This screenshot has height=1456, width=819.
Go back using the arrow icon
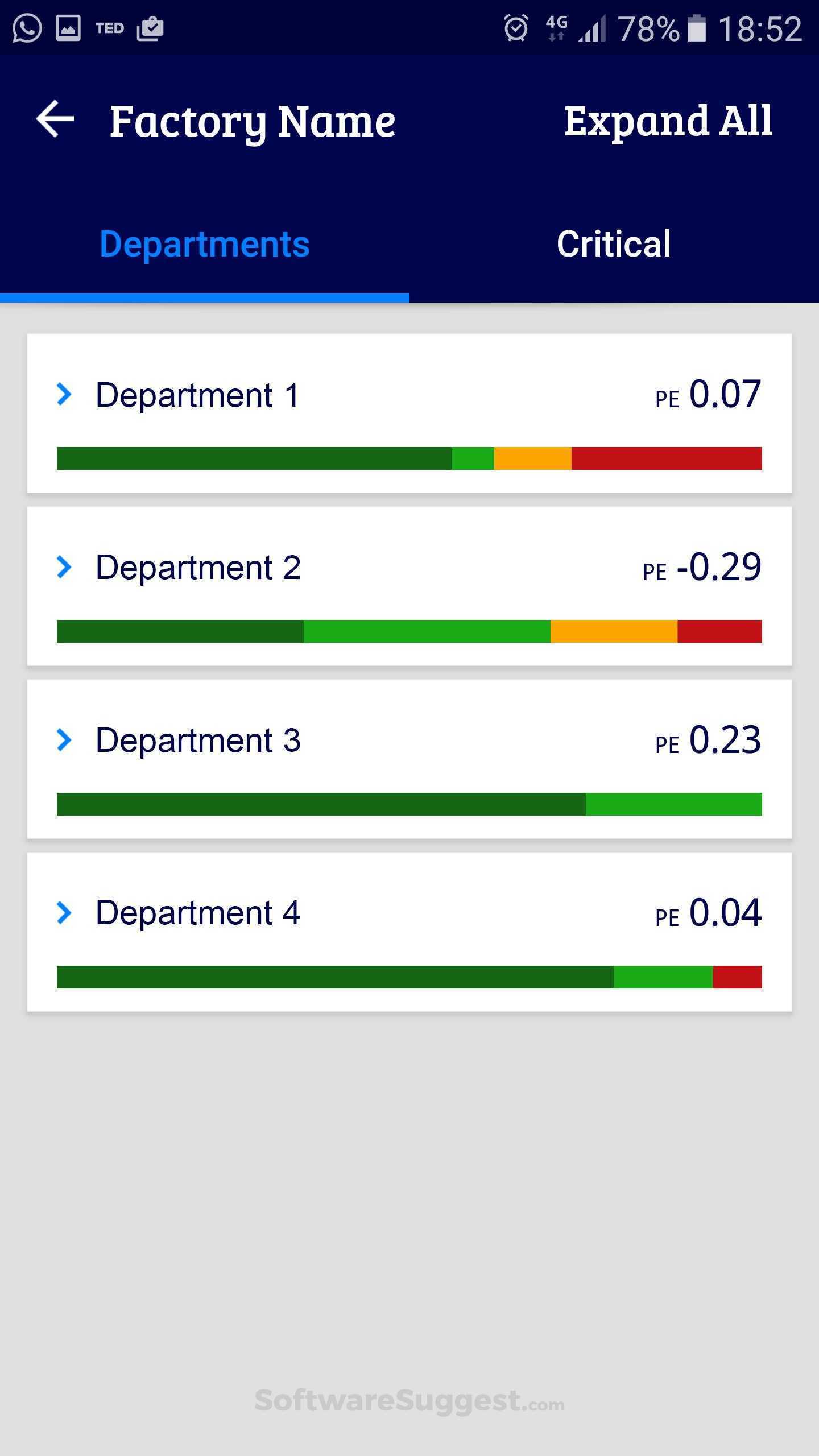(x=55, y=119)
